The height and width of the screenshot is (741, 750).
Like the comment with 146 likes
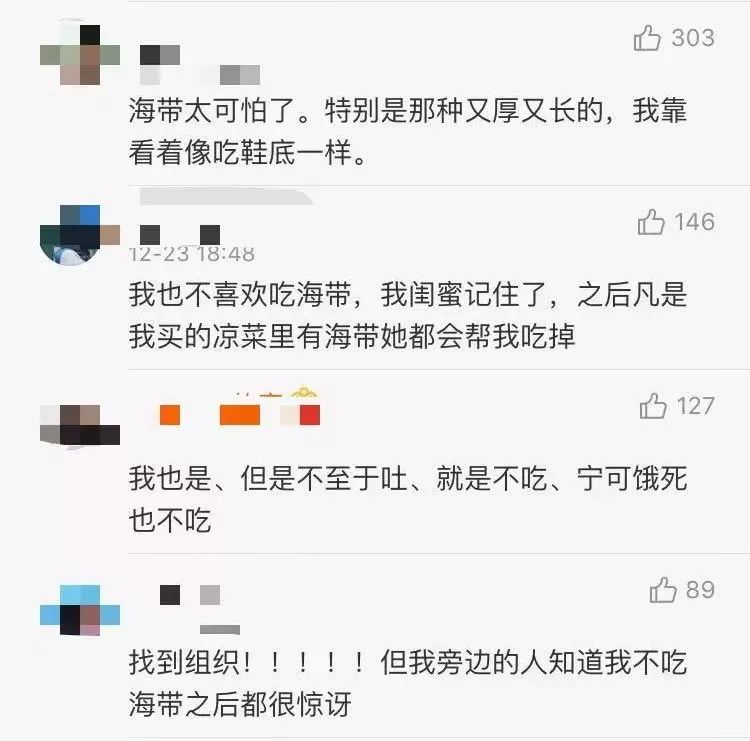pos(651,222)
